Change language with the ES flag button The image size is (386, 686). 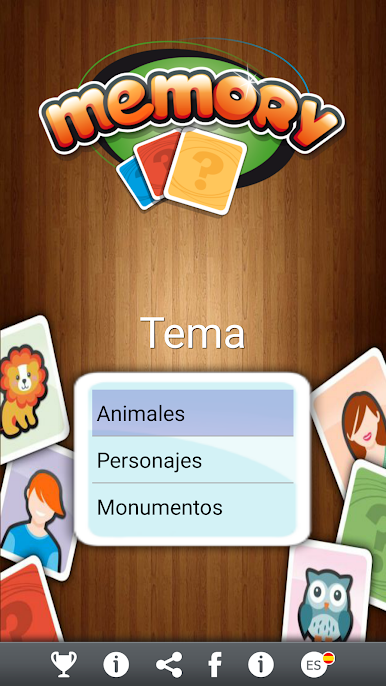tap(317, 665)
